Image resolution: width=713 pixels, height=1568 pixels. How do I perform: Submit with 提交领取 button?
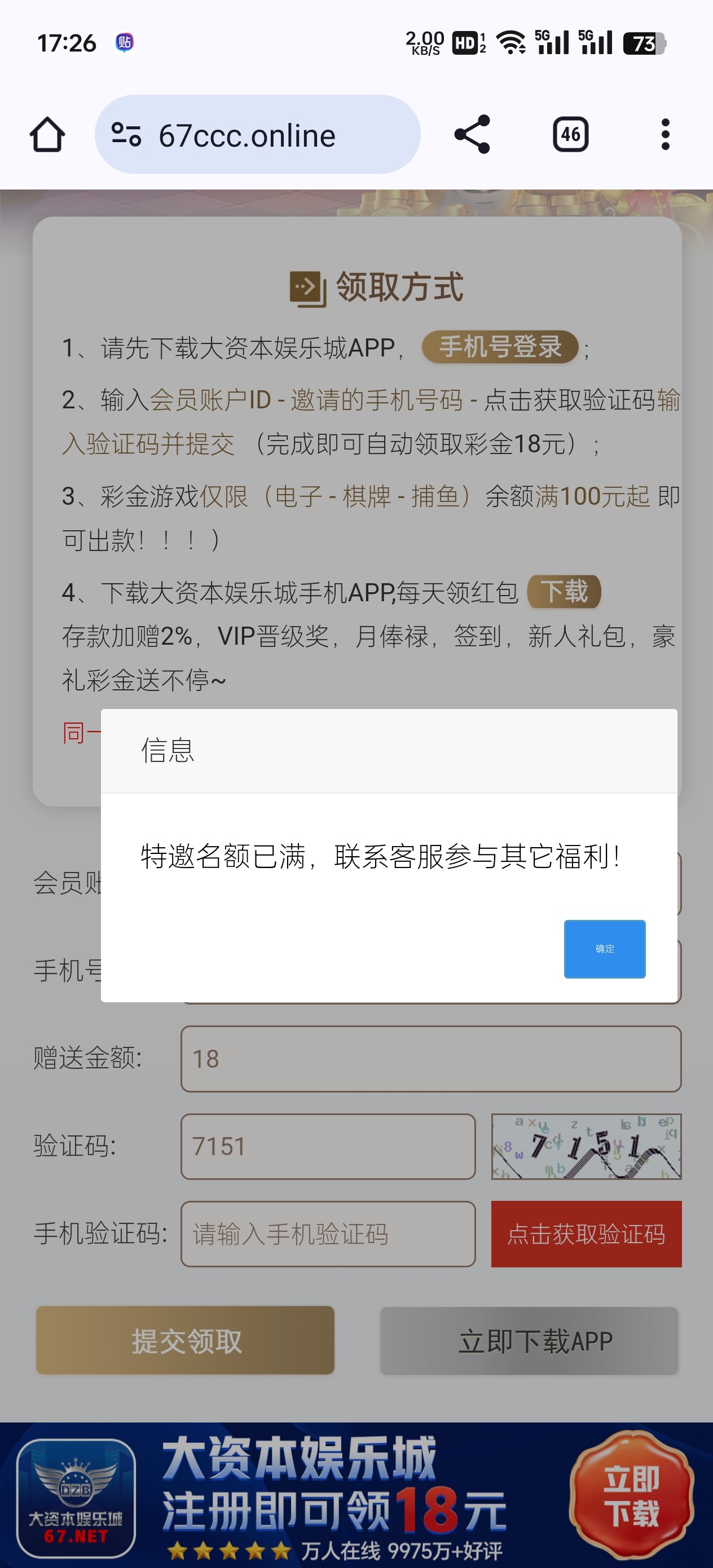185,1340
